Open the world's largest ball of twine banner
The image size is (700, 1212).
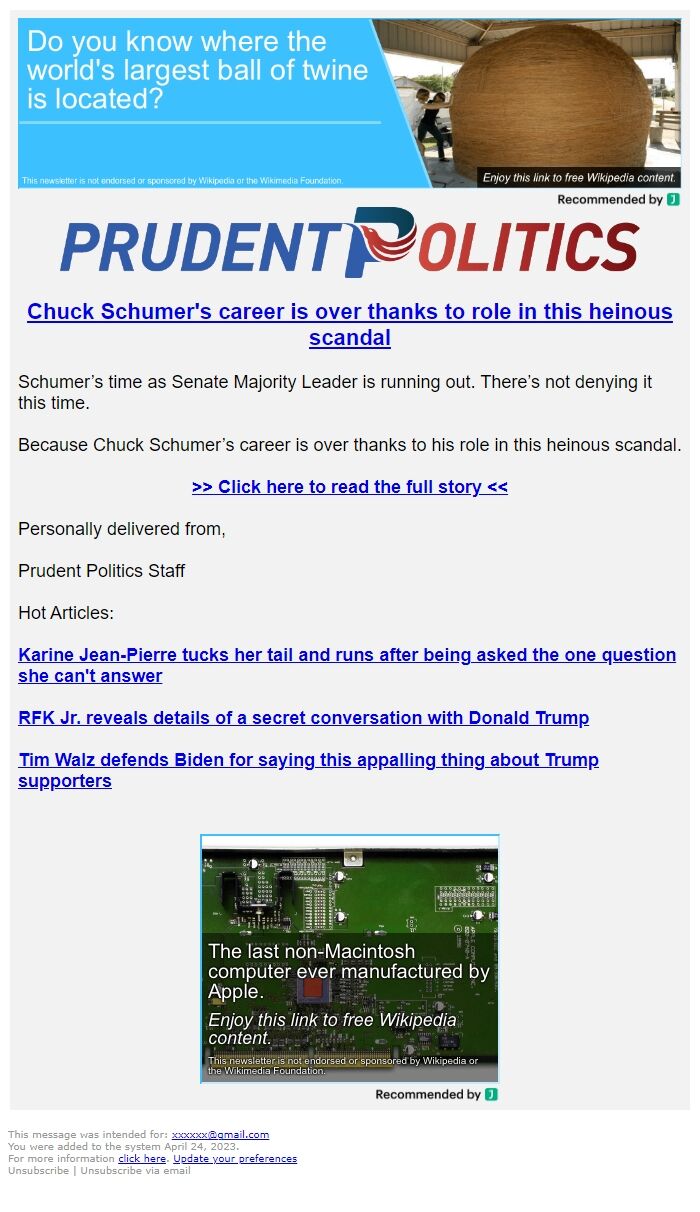[x=349, y=103]
